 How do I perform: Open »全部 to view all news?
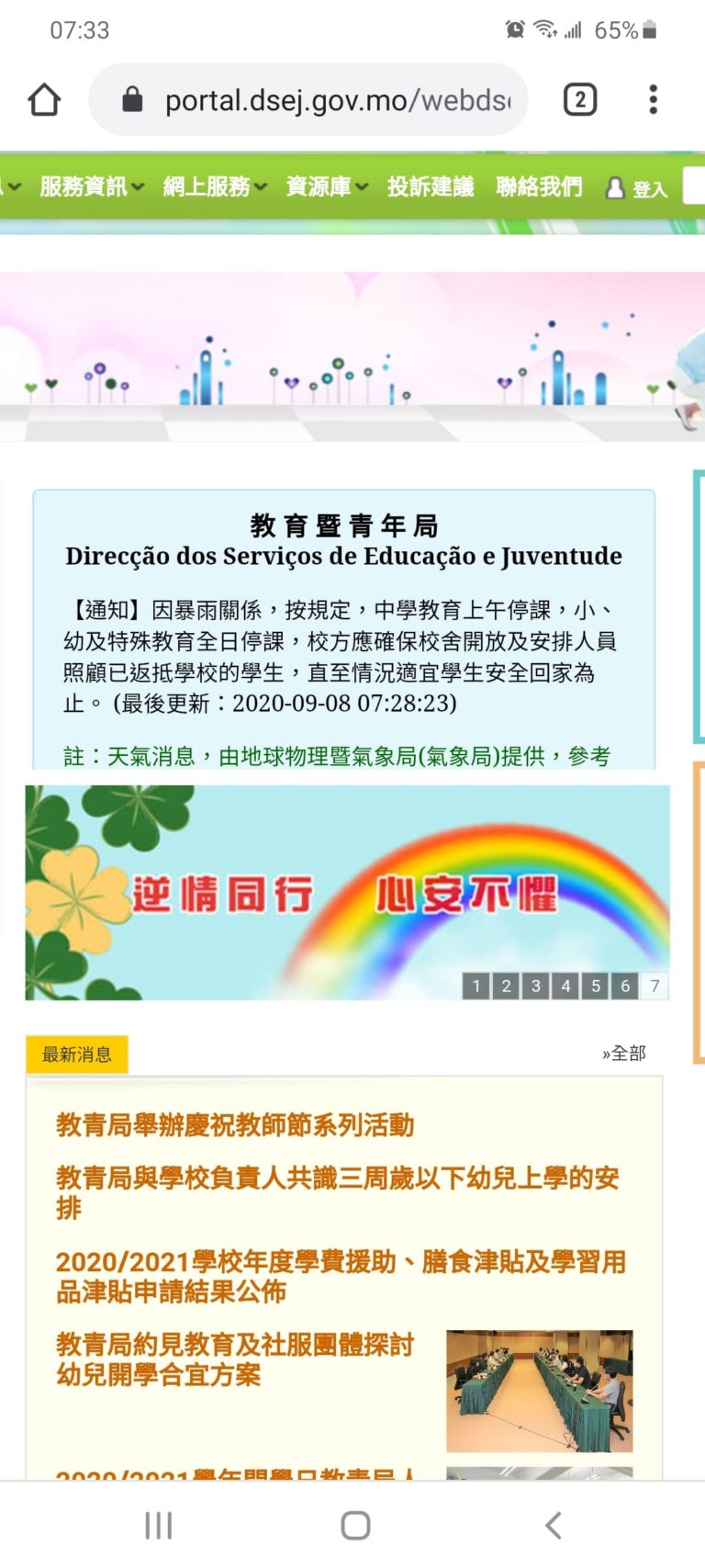(624, 1054)
